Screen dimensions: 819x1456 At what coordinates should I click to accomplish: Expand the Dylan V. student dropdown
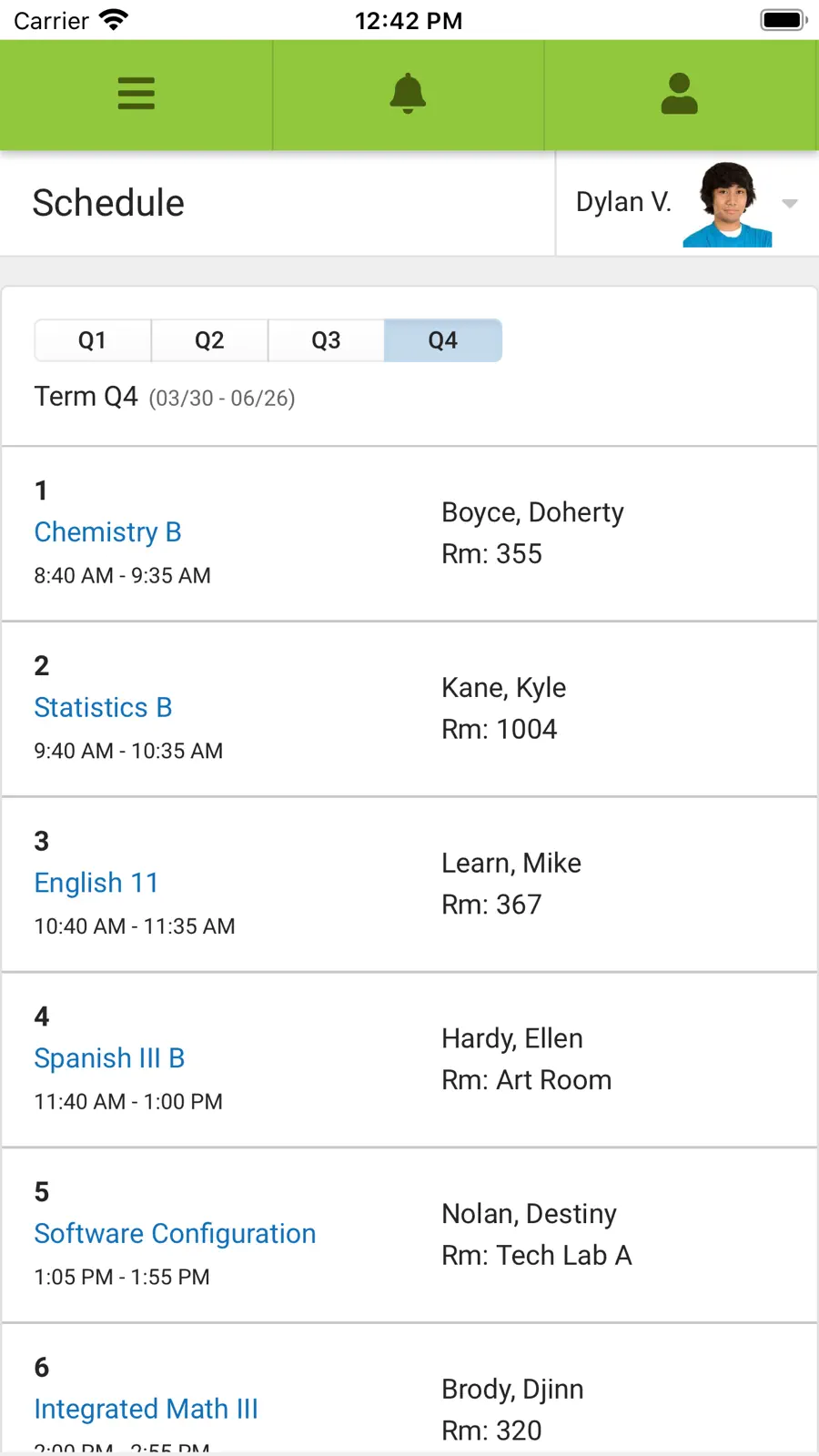(687, 203)
